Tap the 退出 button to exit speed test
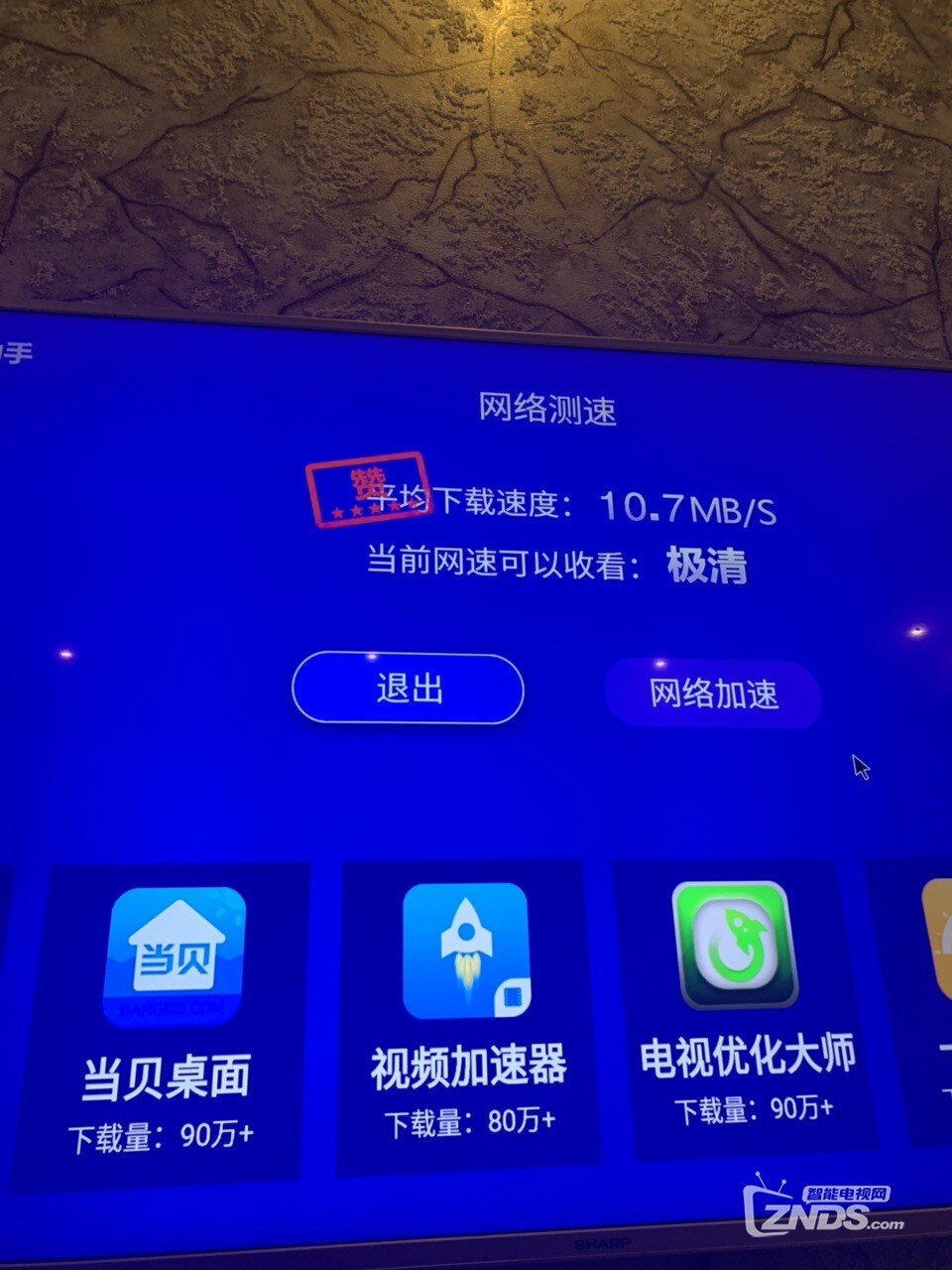 (408, 688)
